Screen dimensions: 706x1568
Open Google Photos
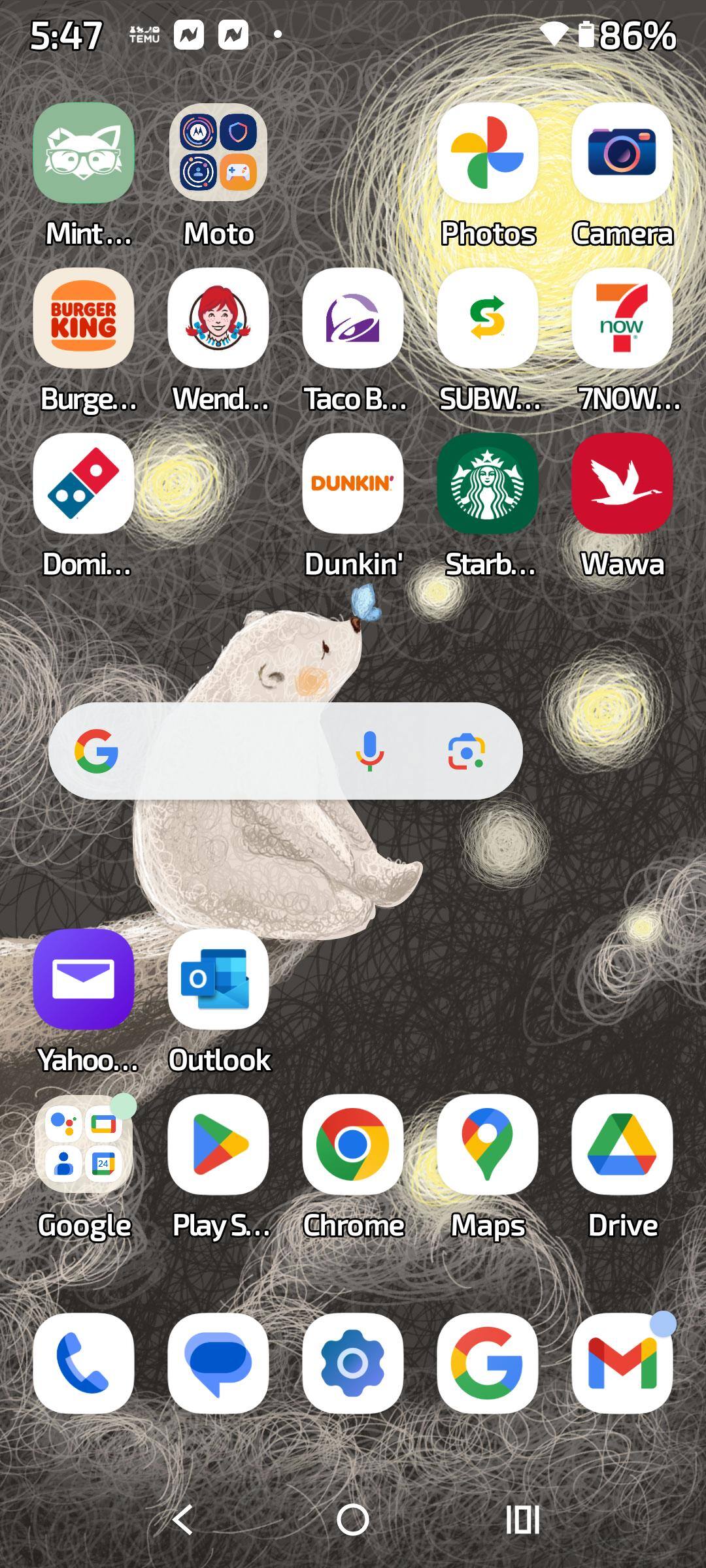pyautogui.click(x=488, y=153)
